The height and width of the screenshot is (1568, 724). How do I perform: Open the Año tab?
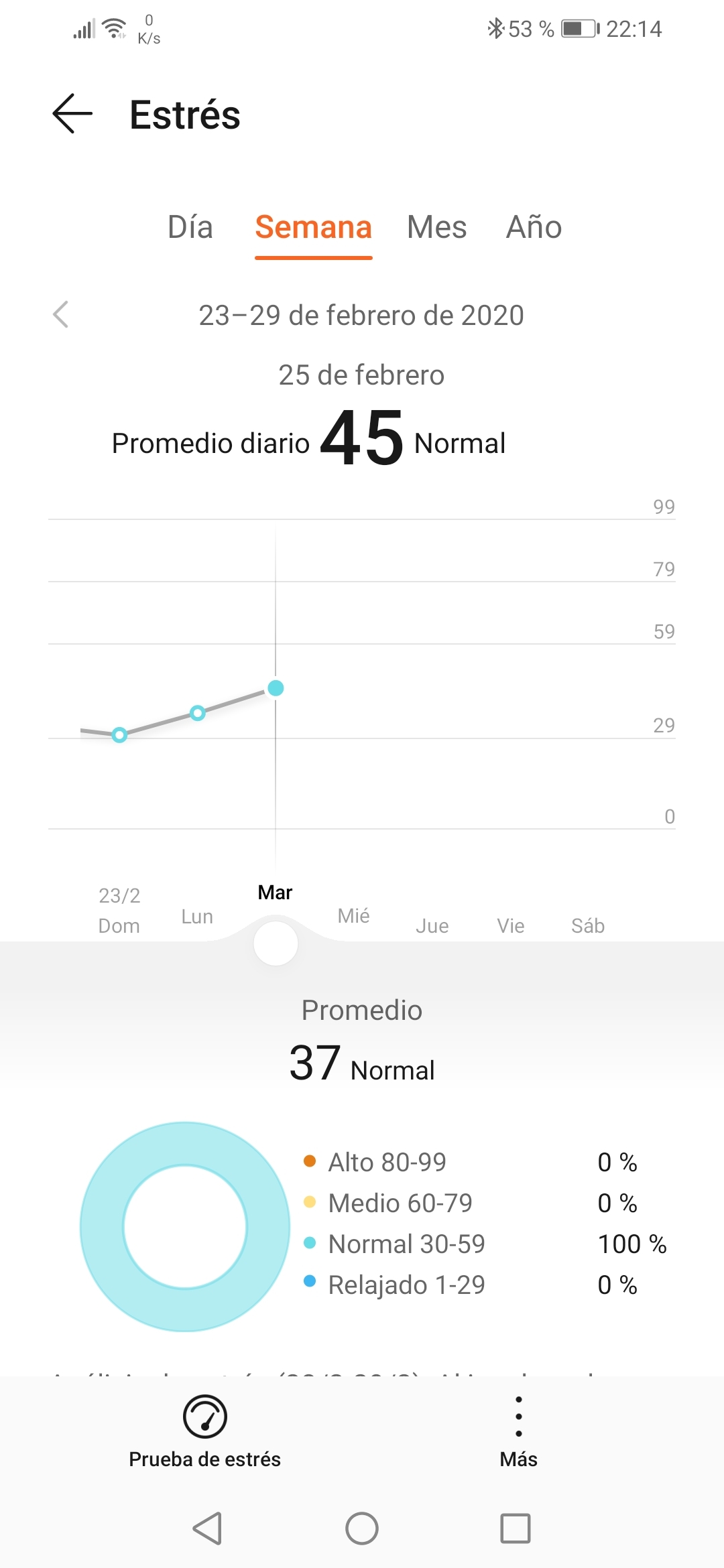coord(534,227)
